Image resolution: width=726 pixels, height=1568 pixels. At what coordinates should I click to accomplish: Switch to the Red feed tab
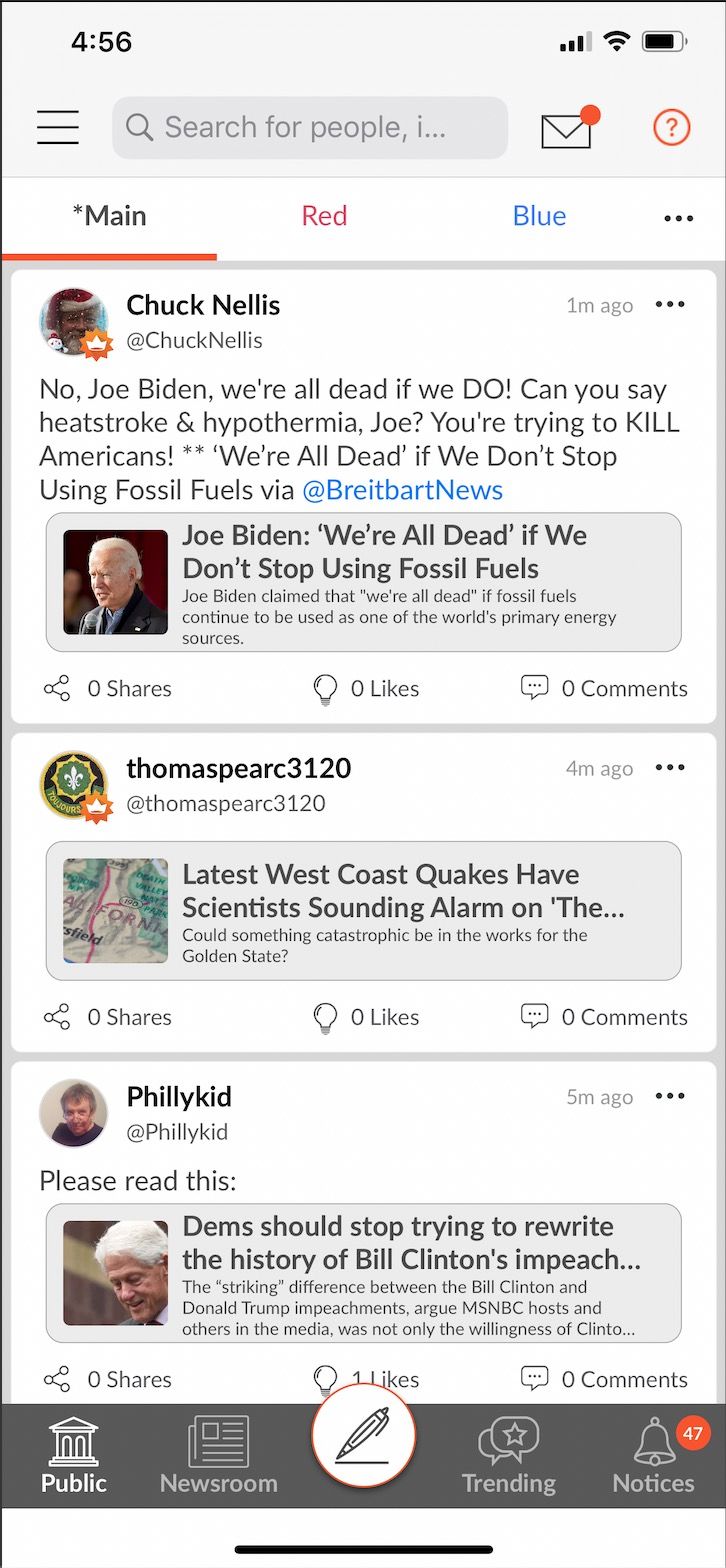(324, 216)
